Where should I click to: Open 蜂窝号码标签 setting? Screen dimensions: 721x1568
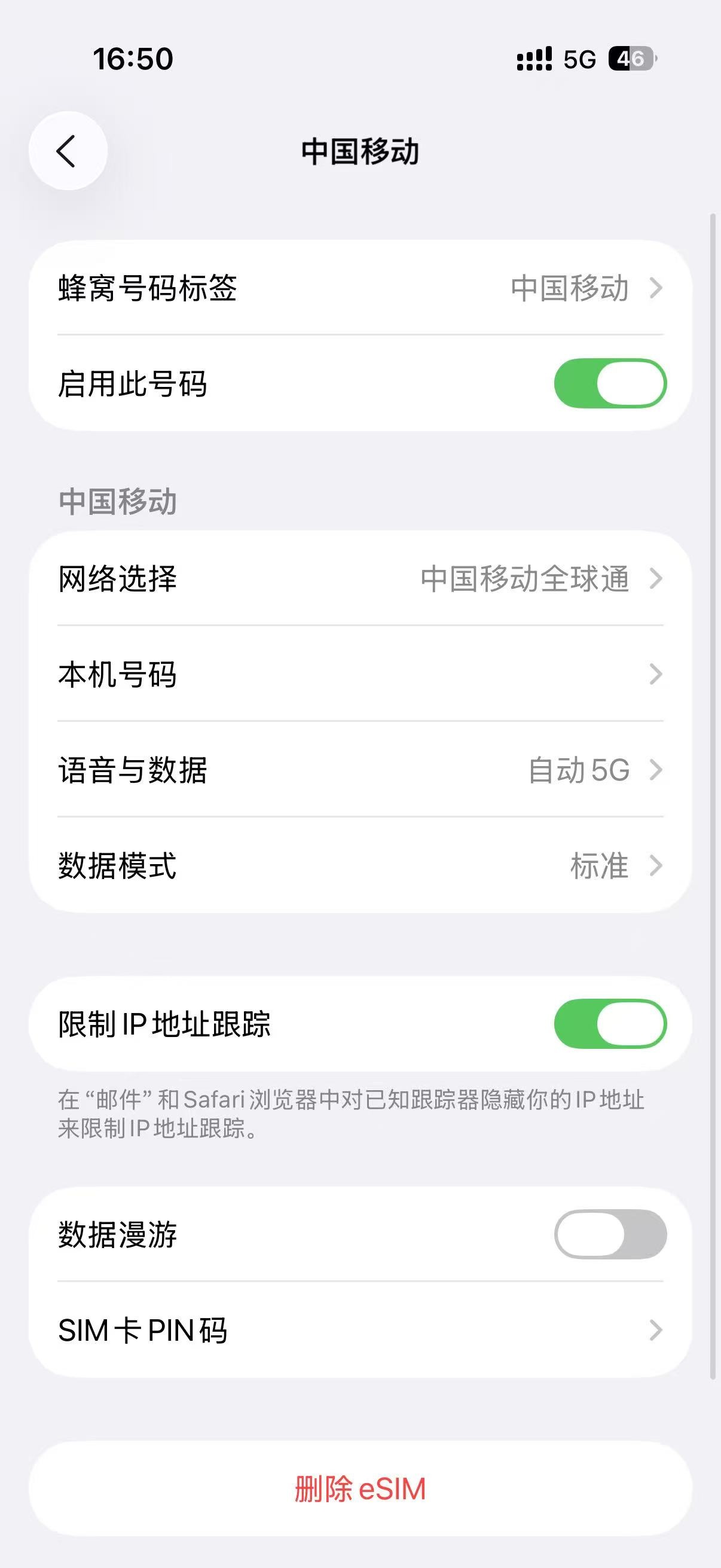359,288
